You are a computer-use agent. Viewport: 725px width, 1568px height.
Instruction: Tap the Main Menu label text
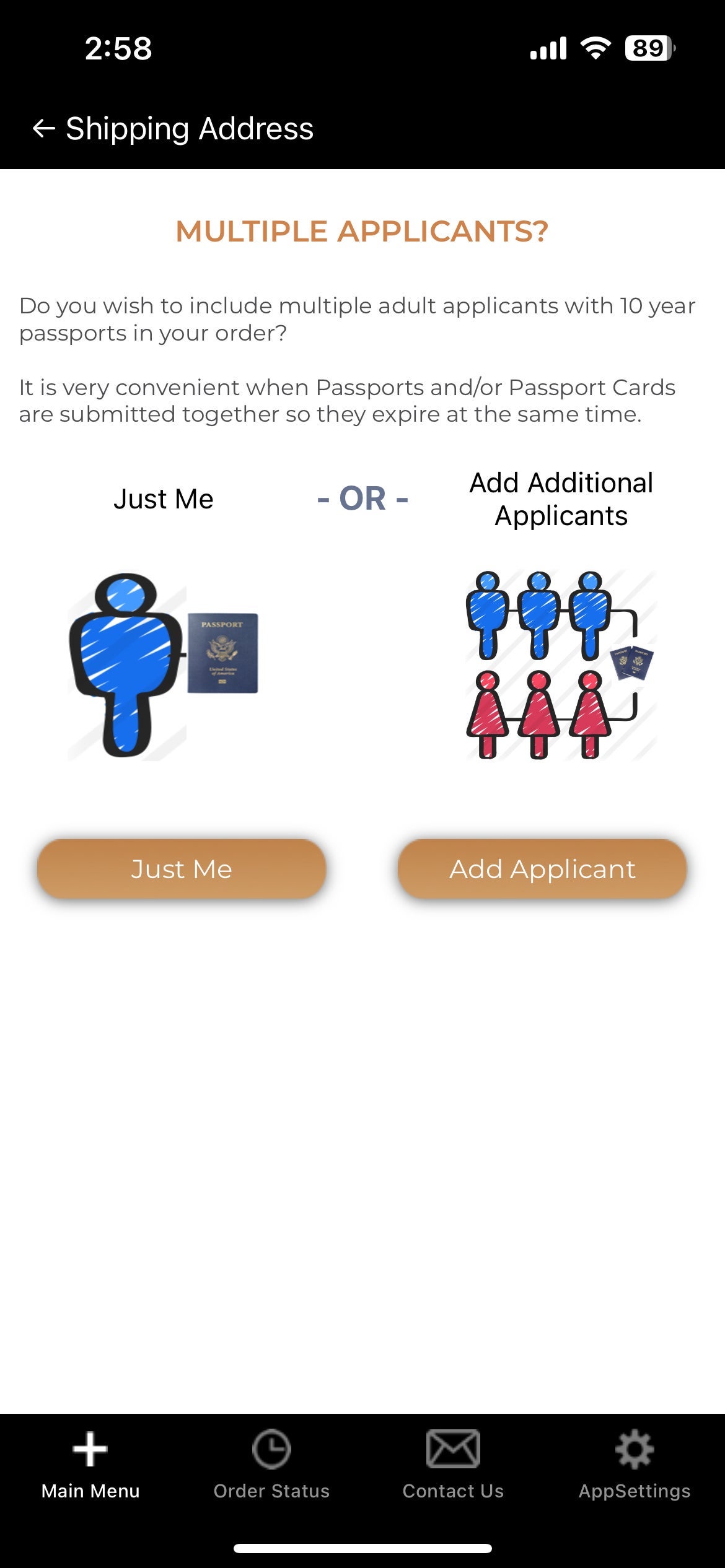pos(90,1491)
